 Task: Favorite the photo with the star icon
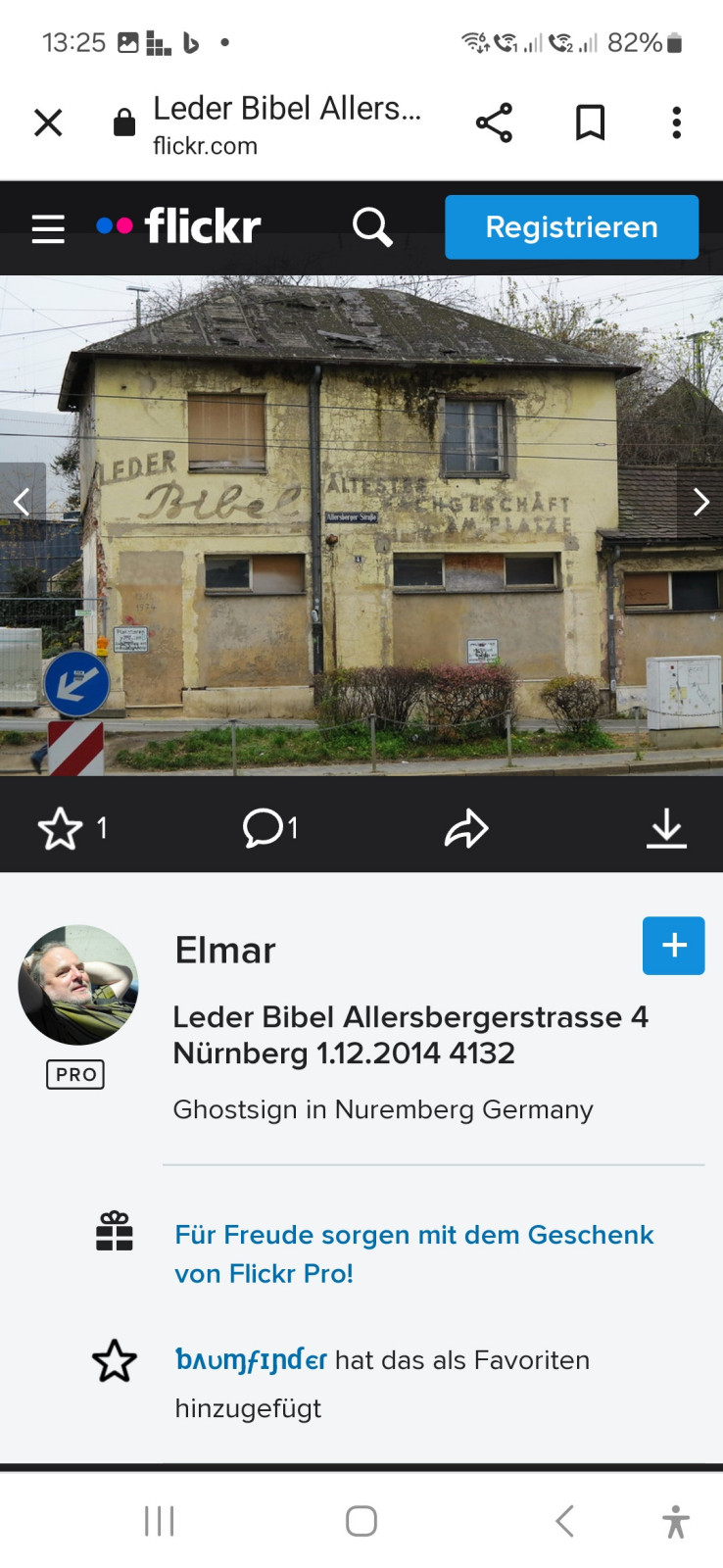point(61,828)
